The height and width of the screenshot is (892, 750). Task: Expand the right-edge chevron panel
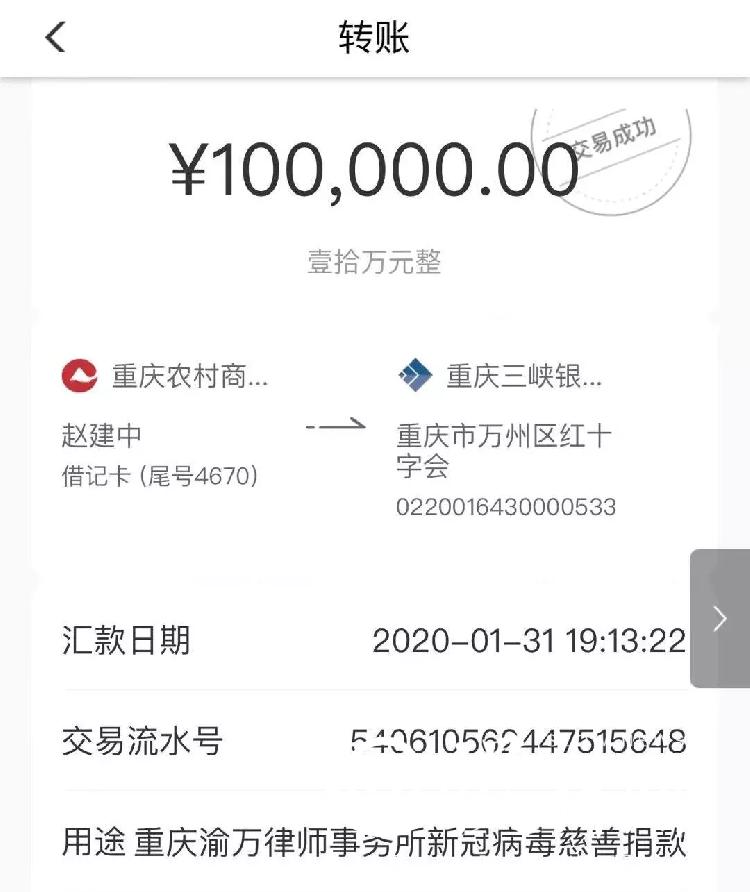[719, 618]
